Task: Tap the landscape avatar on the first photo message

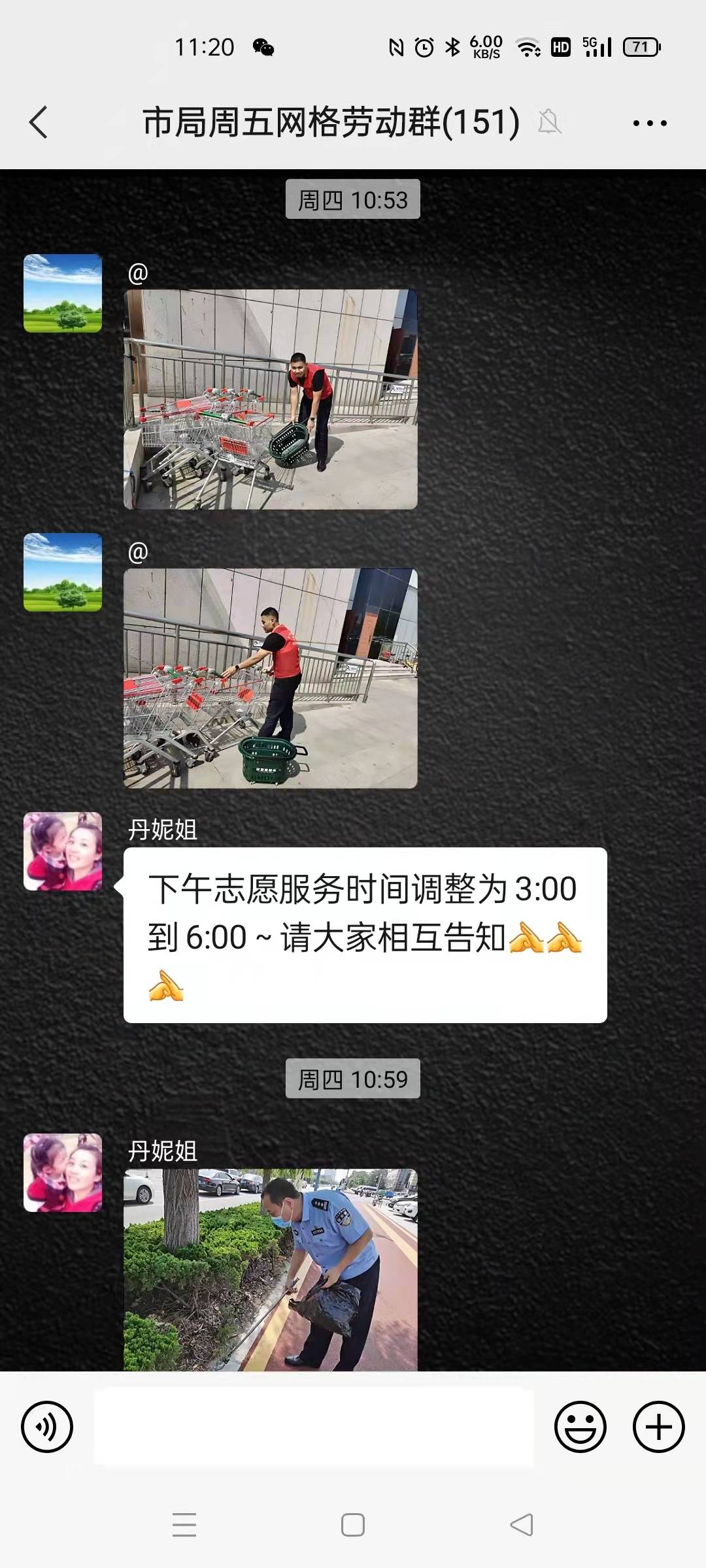Action: tap(63, 293)
